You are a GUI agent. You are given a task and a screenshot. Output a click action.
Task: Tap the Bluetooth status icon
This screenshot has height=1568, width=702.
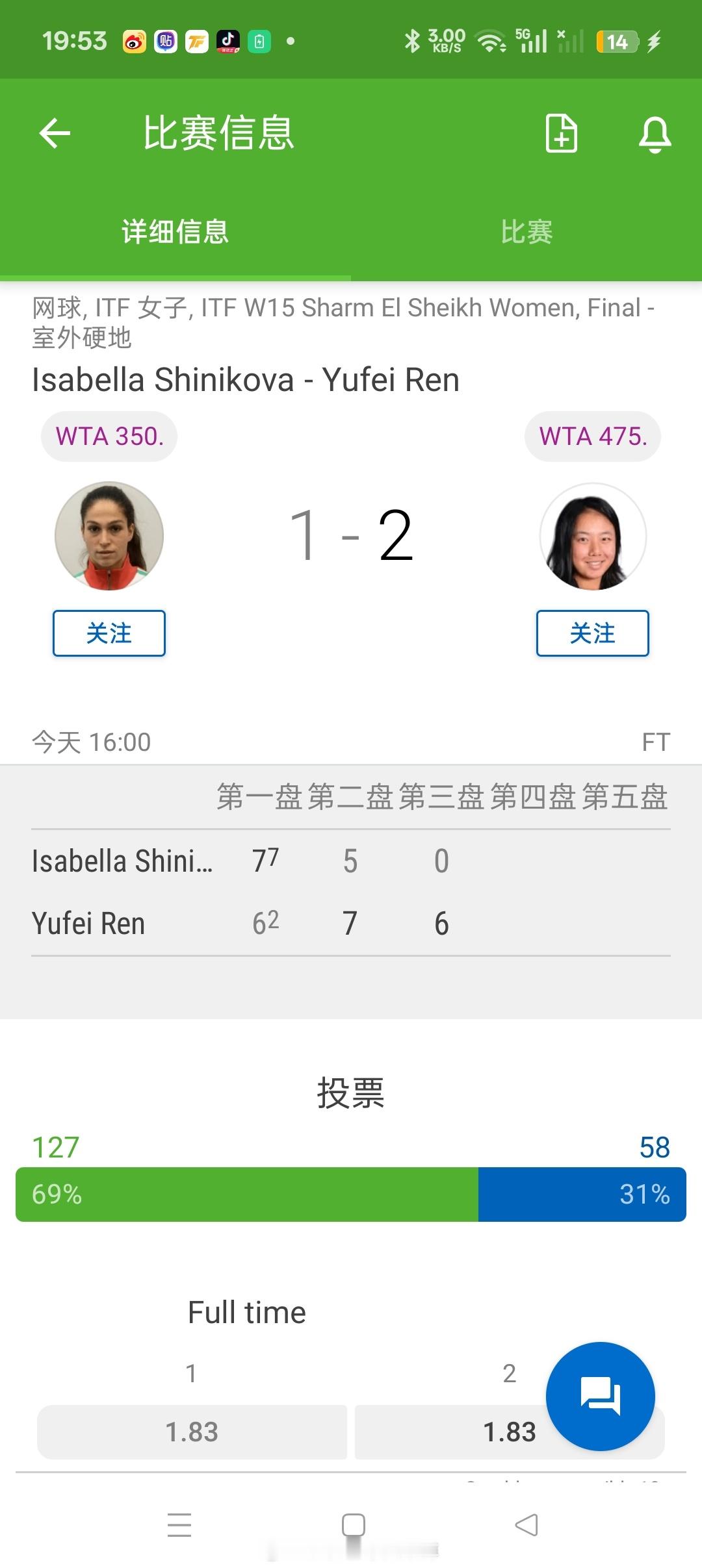pos(411,40)
